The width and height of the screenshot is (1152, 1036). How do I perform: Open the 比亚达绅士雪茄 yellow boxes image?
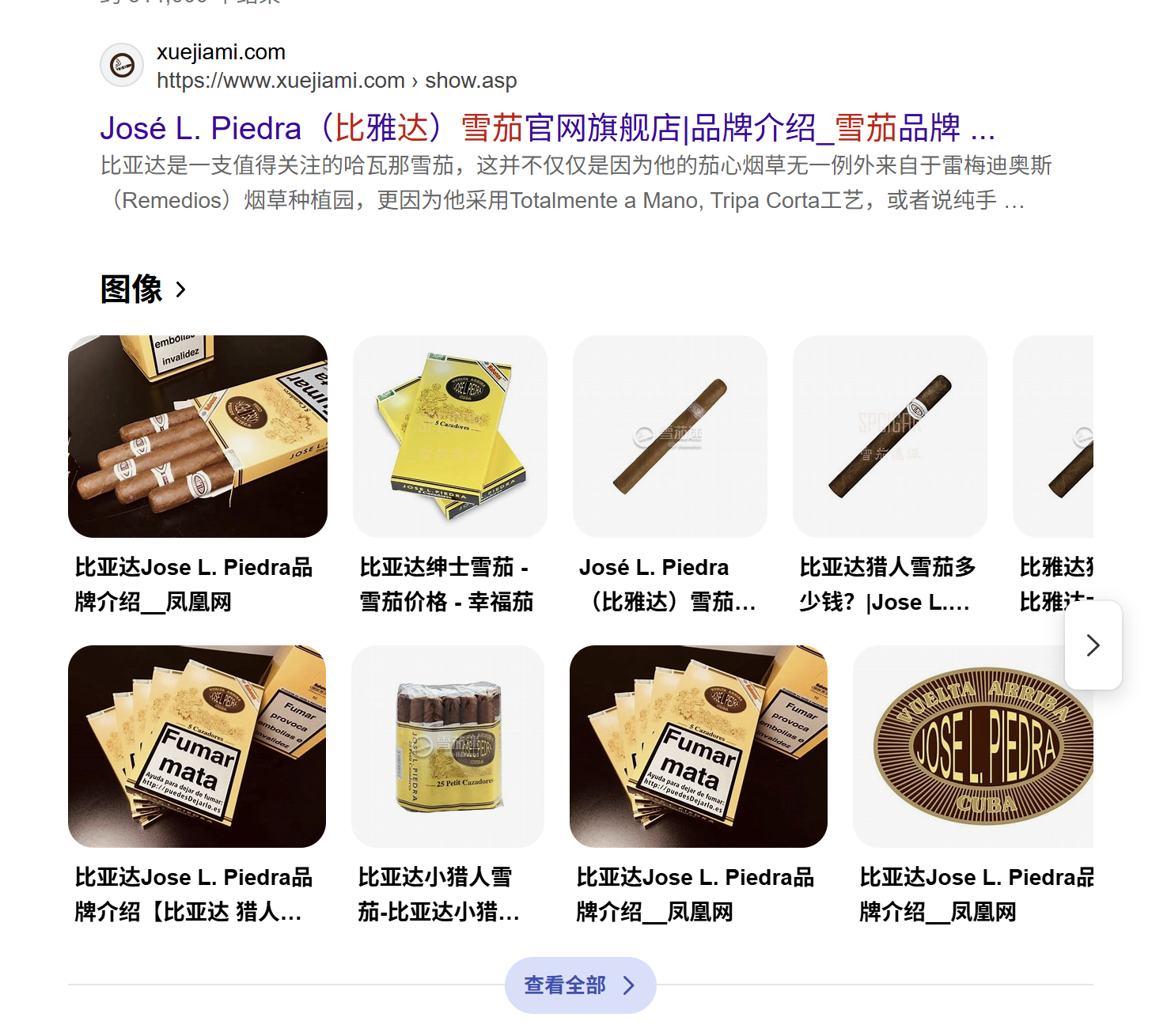point(449,437)
